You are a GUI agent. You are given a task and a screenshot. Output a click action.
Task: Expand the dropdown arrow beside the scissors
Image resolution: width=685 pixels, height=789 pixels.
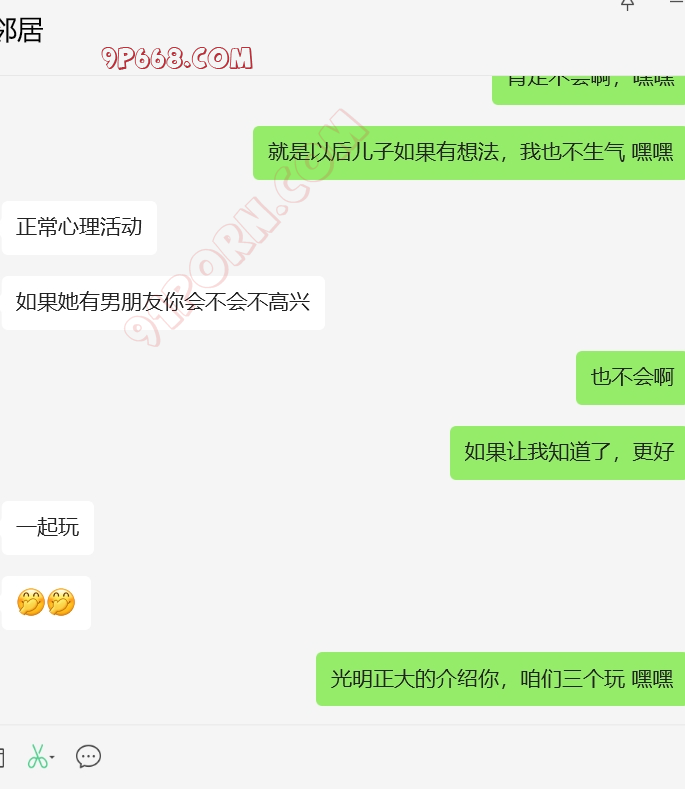[x=52, y=758]
